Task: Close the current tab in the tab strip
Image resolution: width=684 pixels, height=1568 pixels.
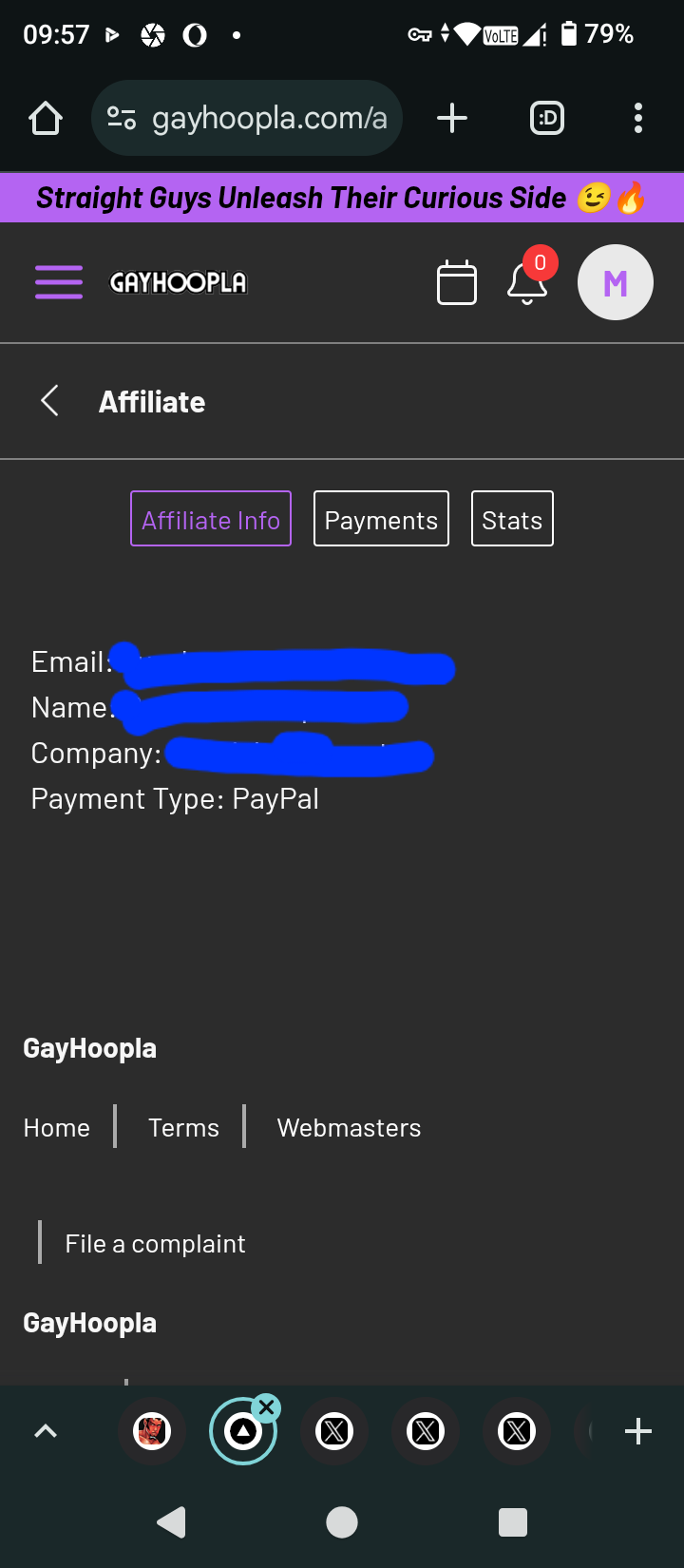Action: coord(267,1407)
